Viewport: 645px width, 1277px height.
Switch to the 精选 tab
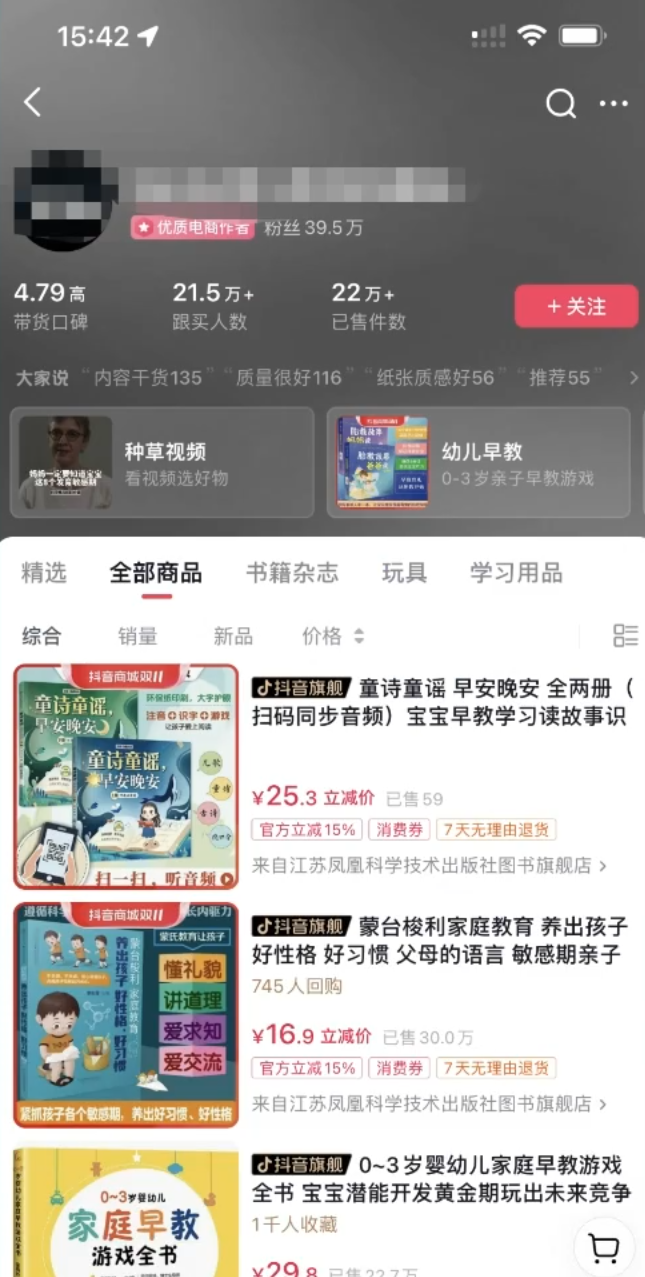tap(44, 573)
